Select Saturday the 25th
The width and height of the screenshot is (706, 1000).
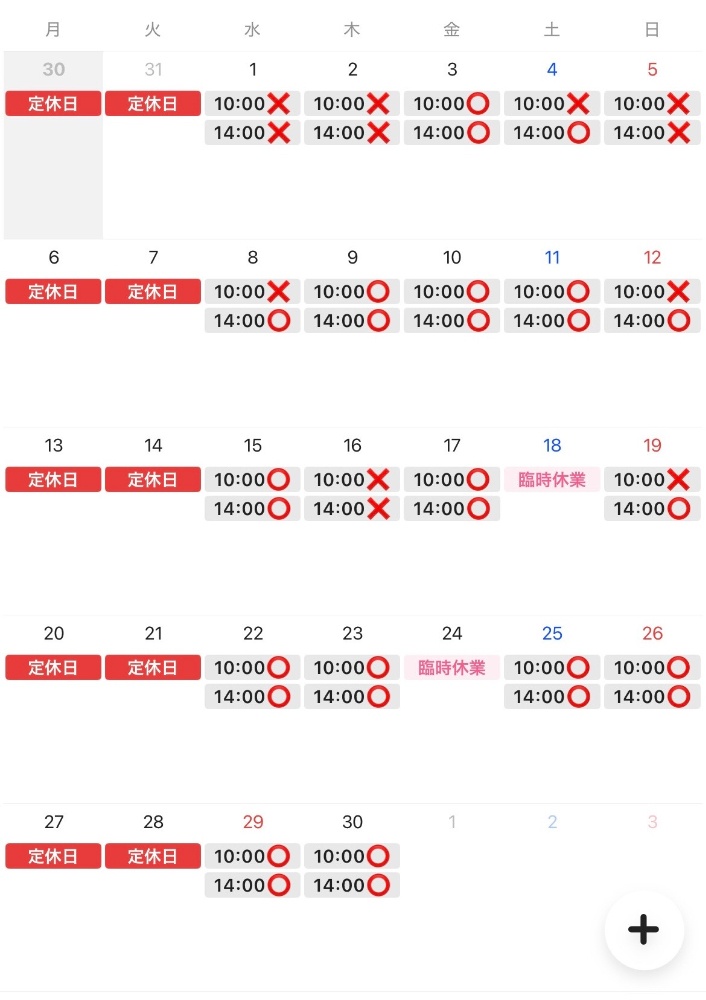point(552,633)
